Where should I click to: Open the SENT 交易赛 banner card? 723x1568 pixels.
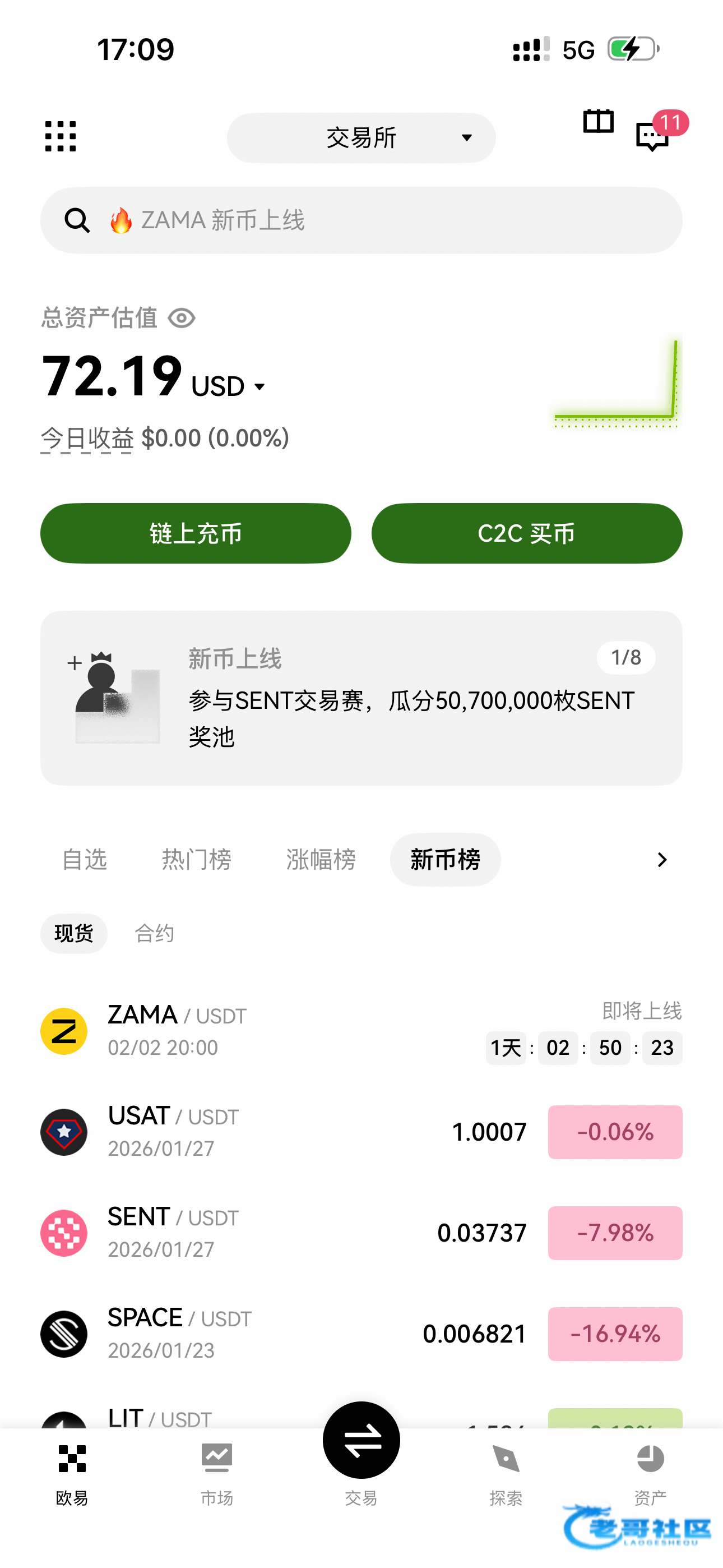(361, 698)
